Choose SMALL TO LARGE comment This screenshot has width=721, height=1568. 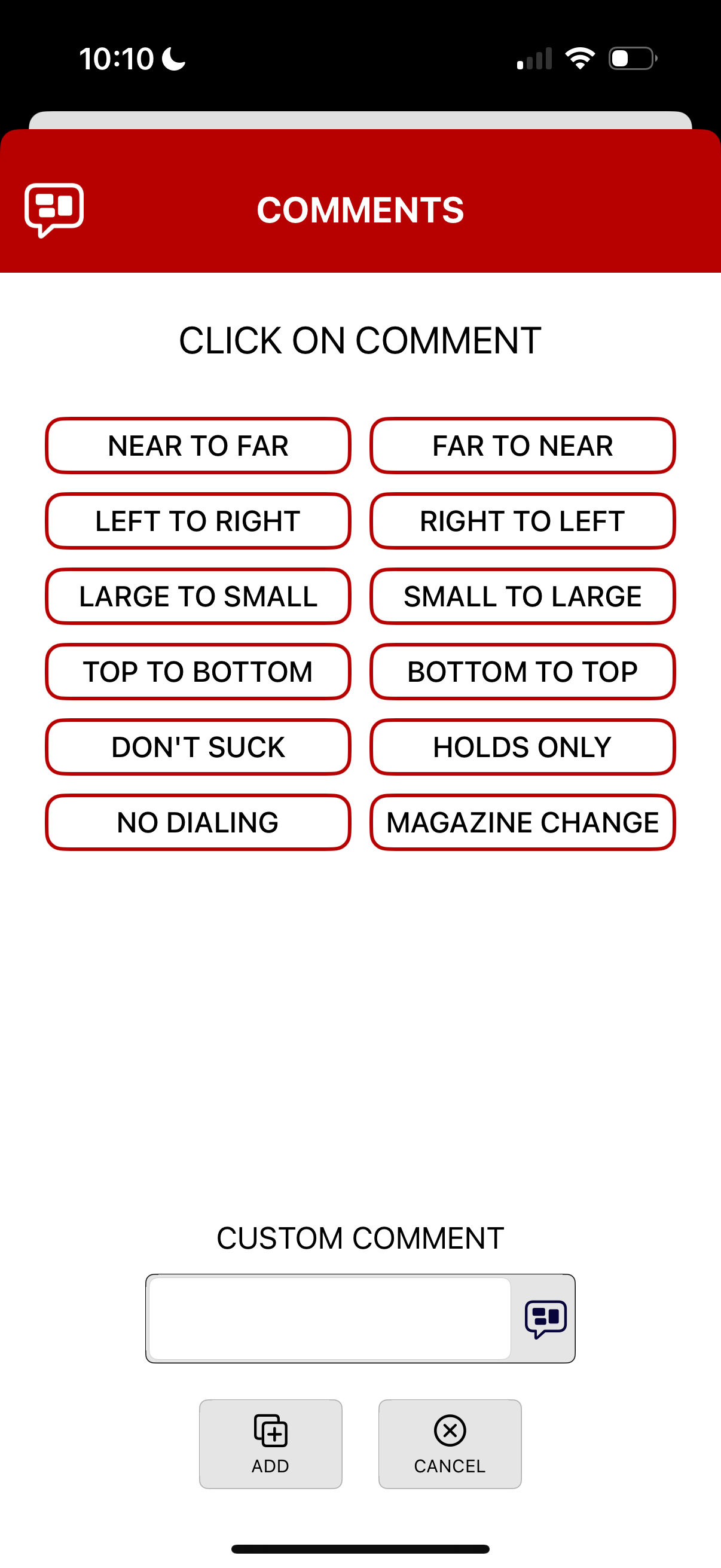coord(523,597)
